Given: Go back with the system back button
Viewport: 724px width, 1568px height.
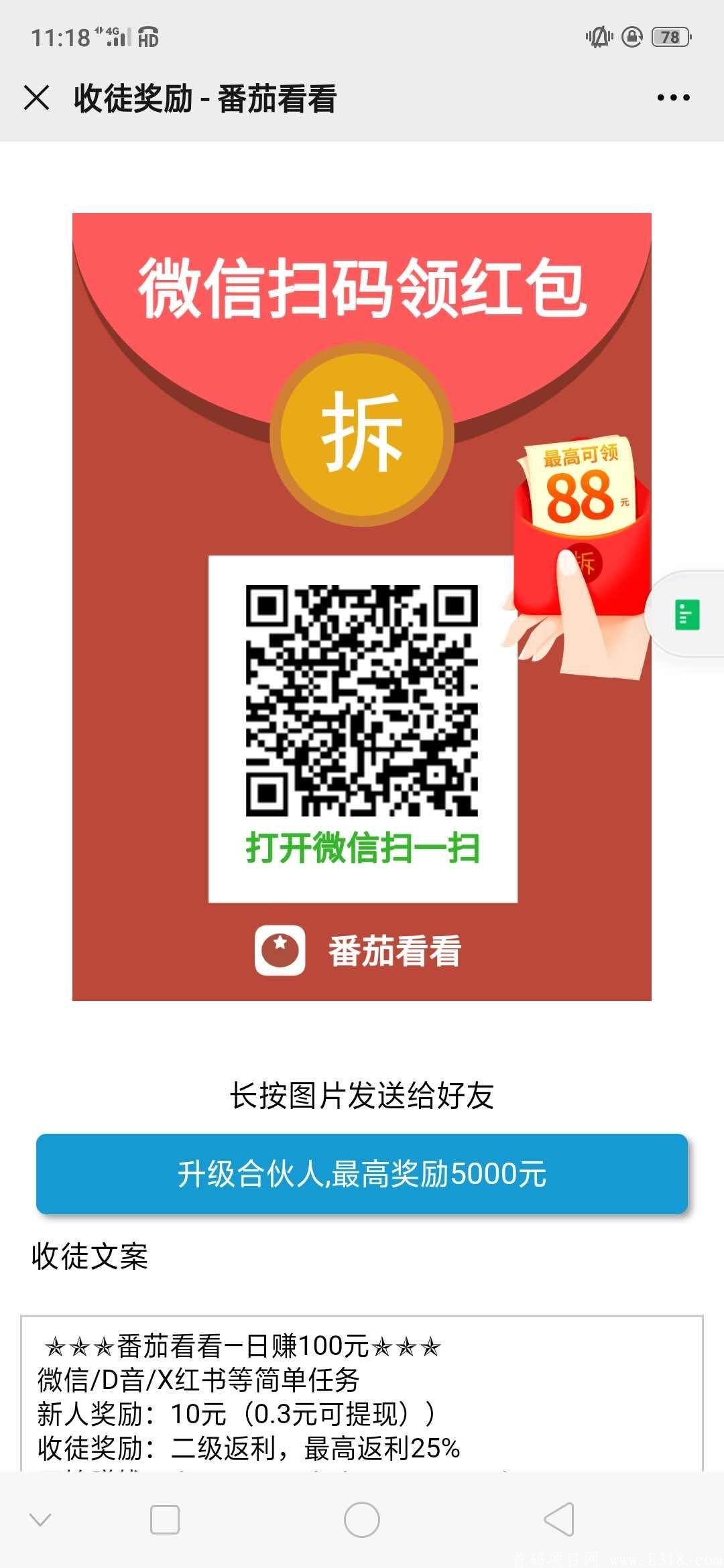Looking at the screenshot, I should (558, 1518).
